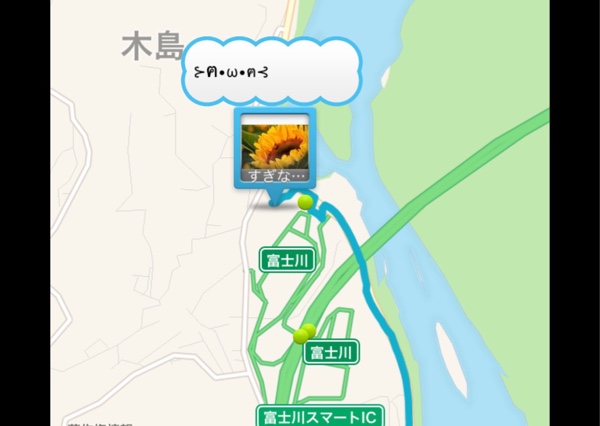Tap the cloud-shaped comment bubble
600x426 pixels.
[x=271, y=74]
